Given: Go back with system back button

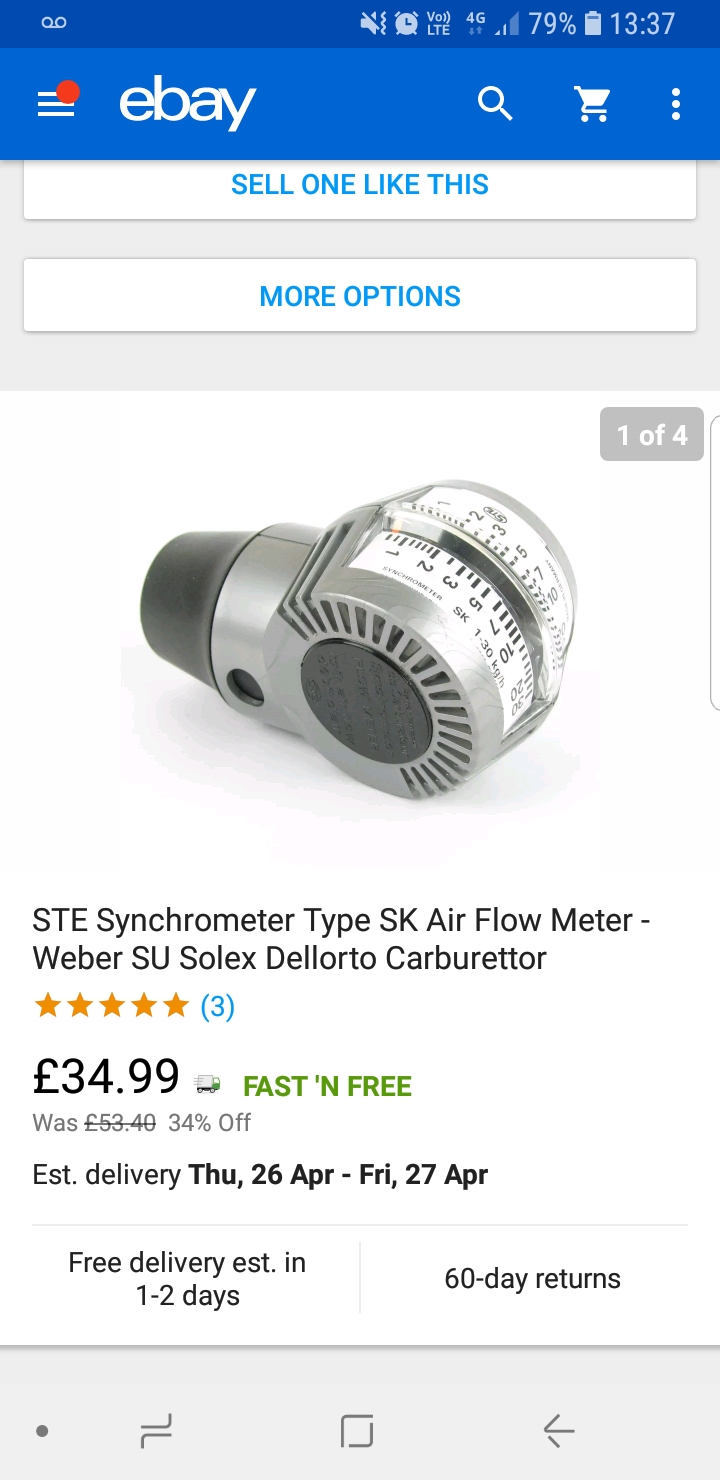Looking at the screenshot, I should pyautogui.click(x=558, y=1431).
